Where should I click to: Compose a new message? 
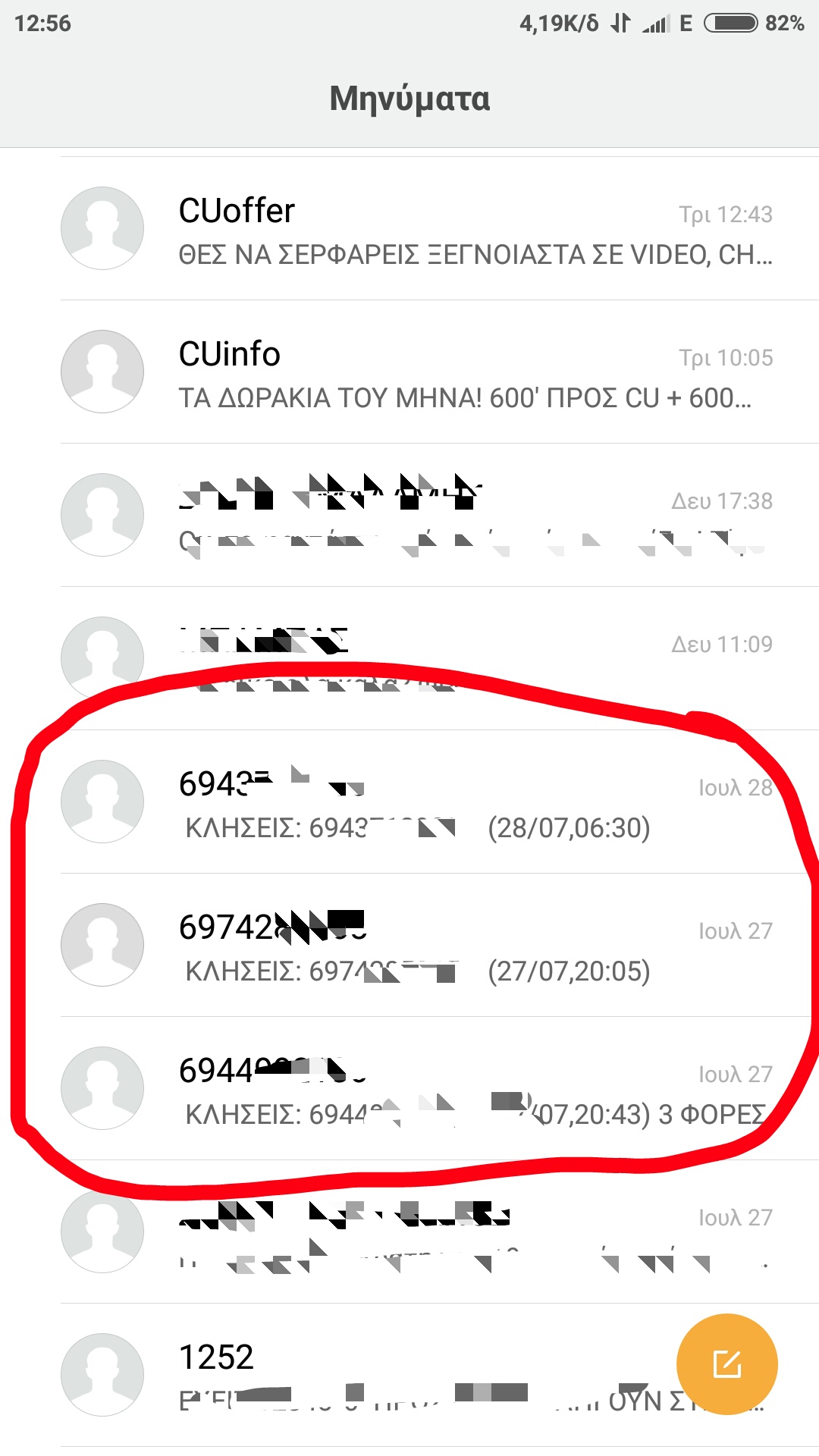726,1364
